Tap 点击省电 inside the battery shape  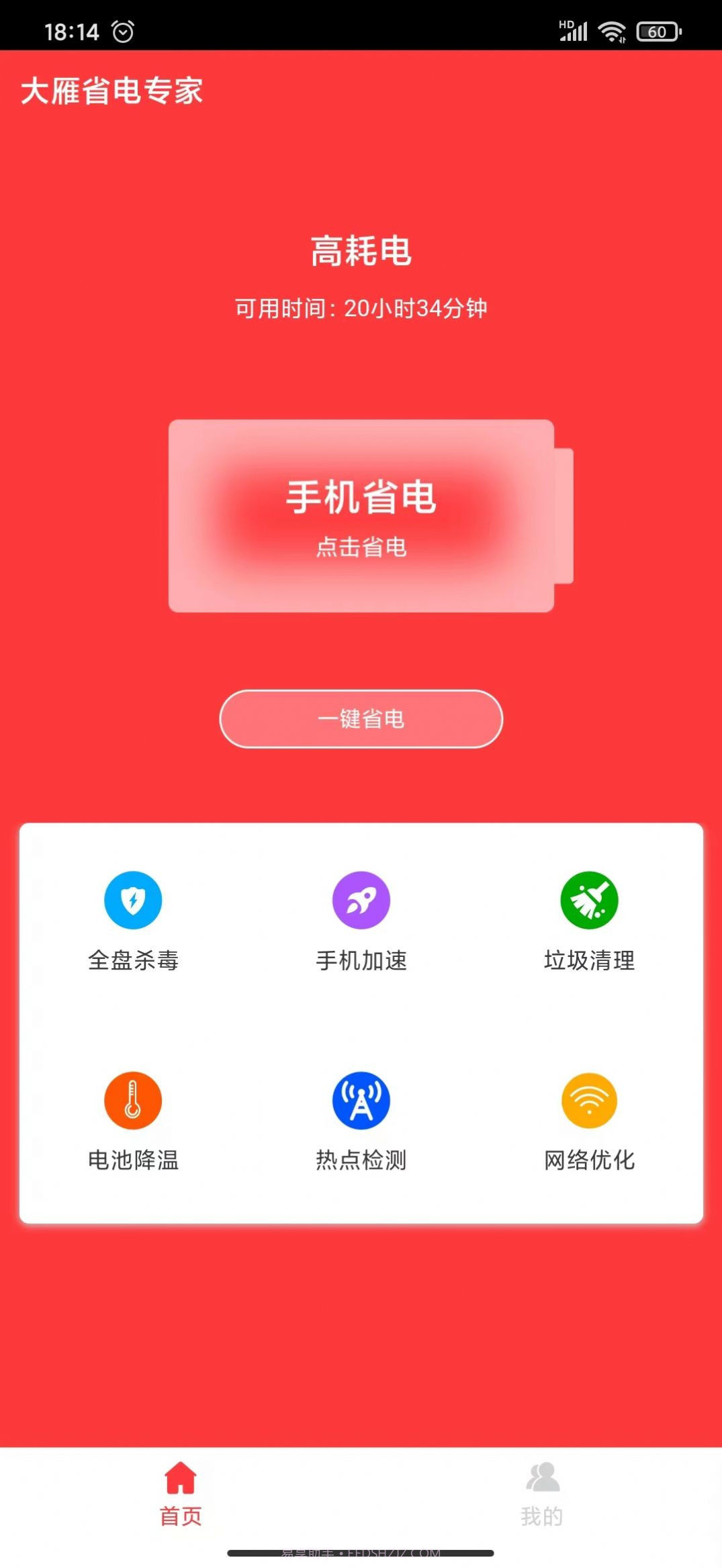tap(361, 548)
